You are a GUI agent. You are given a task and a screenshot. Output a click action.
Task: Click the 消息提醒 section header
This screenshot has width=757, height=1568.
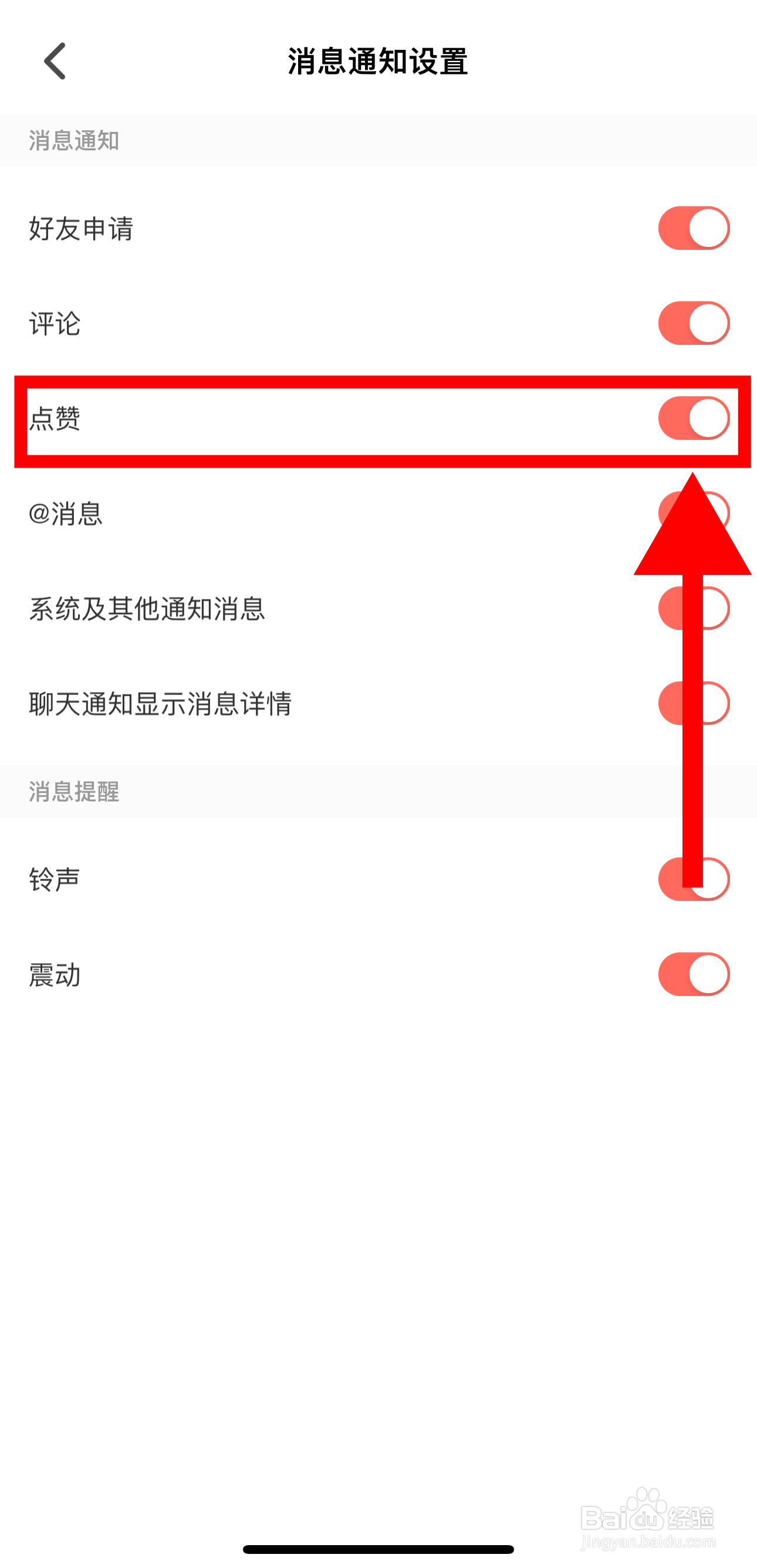pyautogui.click(x=74, y=791)
